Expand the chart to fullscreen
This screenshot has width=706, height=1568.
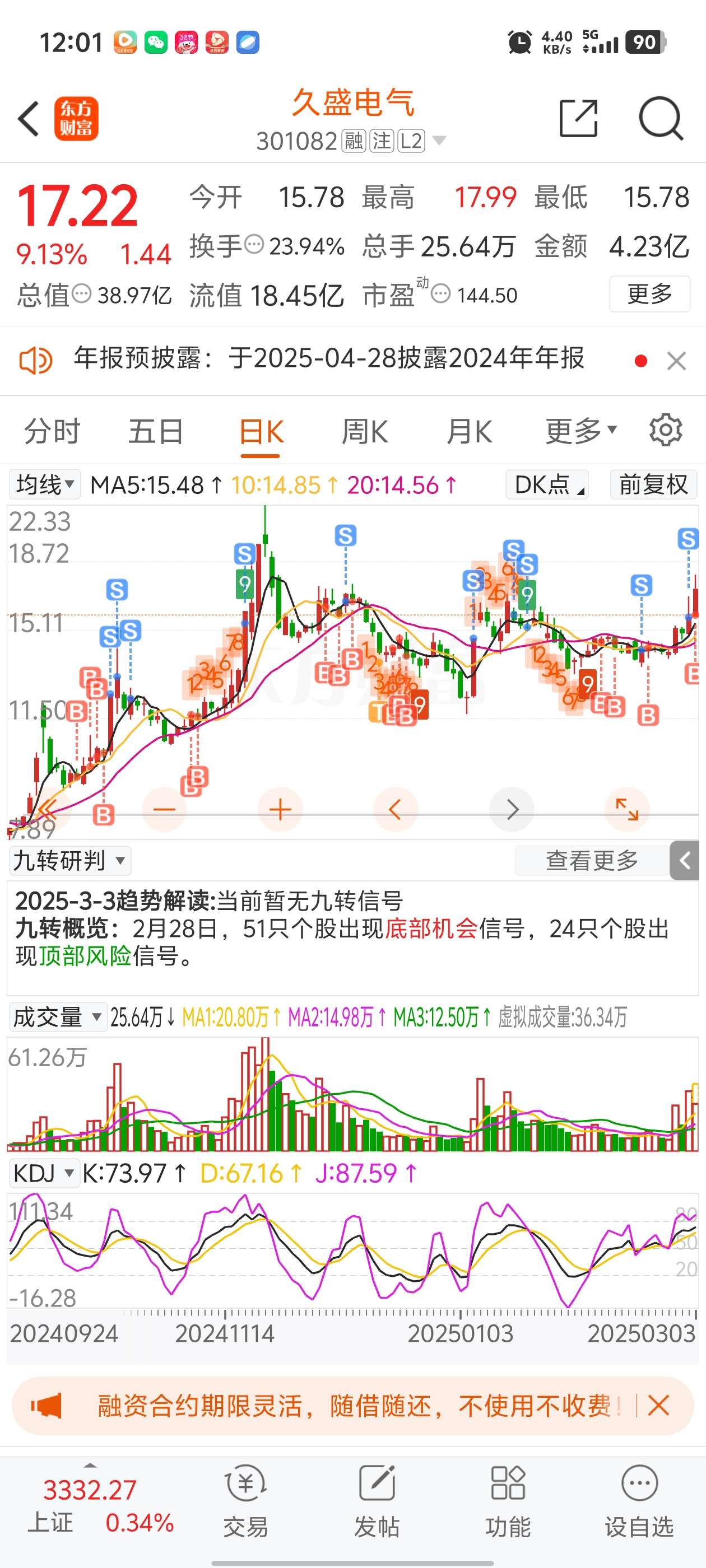click(627, 810)
